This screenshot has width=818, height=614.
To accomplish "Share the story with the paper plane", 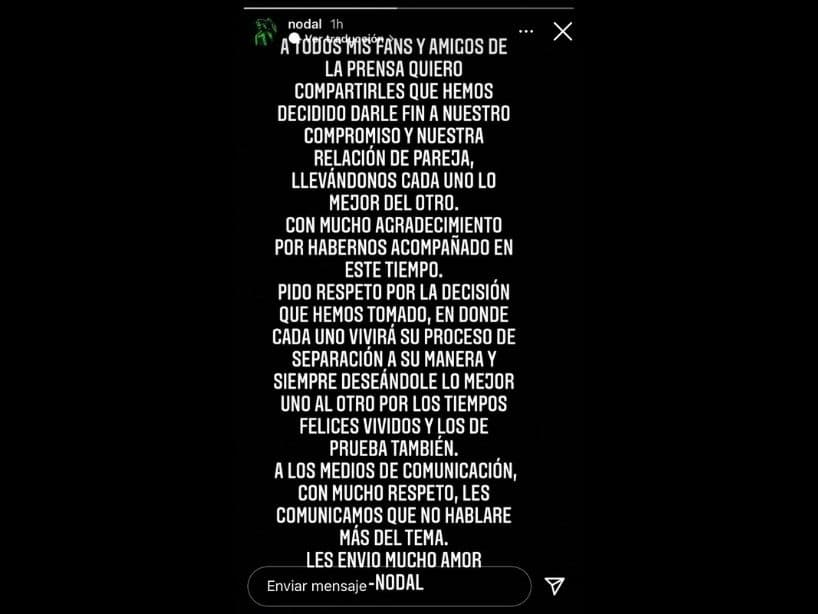I will (554, 586).
